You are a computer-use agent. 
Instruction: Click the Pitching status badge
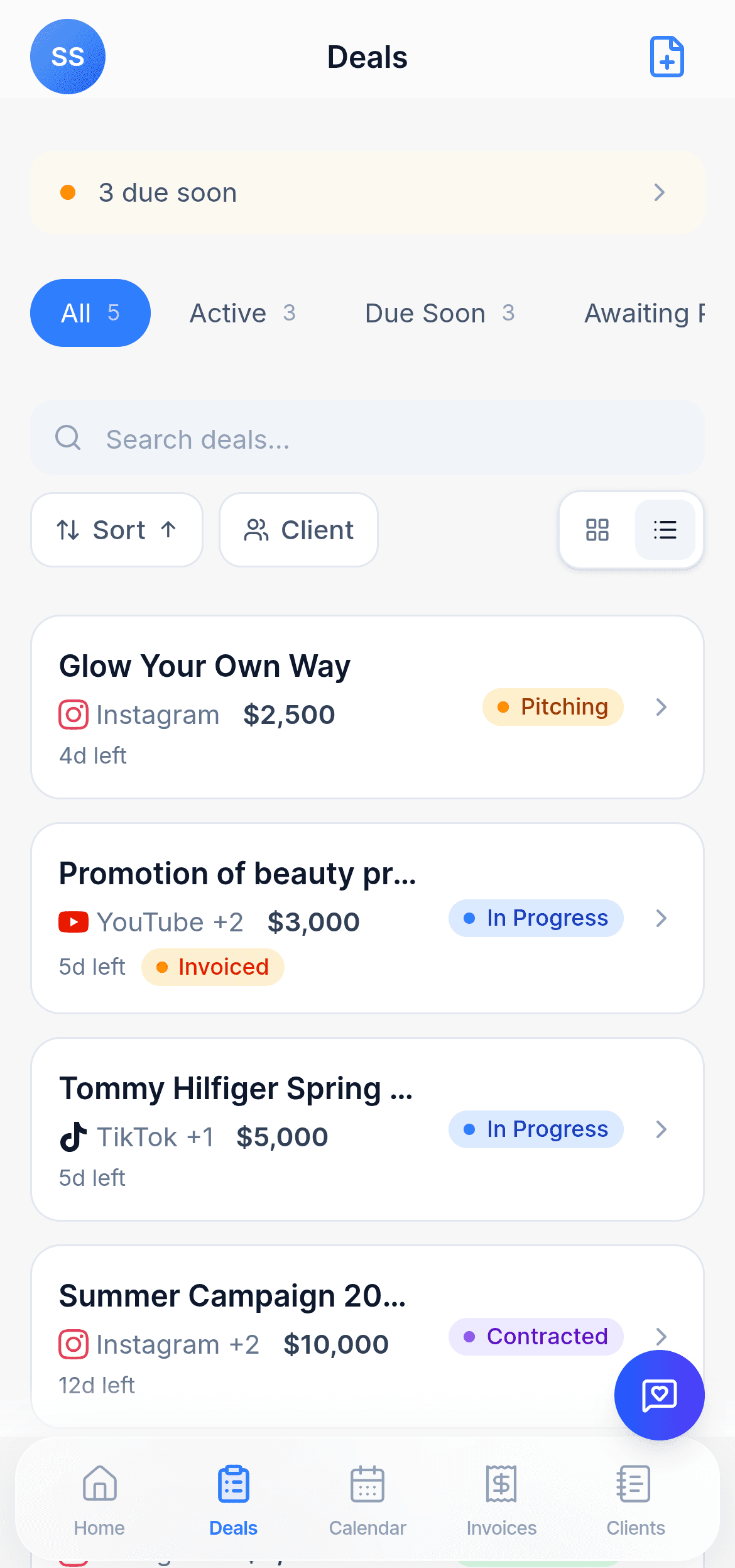point(552,707)
